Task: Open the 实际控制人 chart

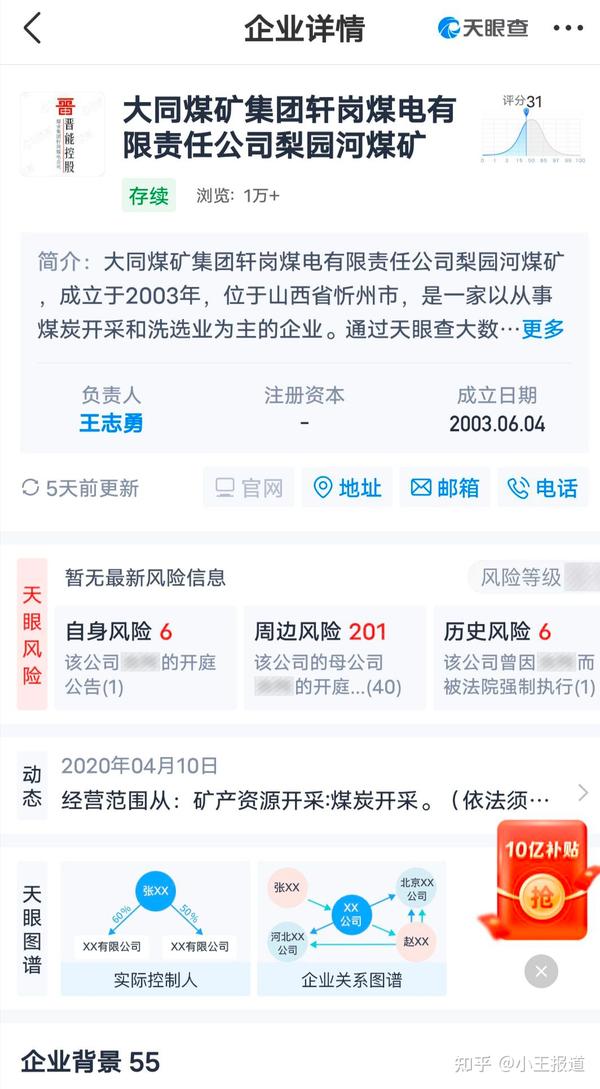Action: pos(155,927)
